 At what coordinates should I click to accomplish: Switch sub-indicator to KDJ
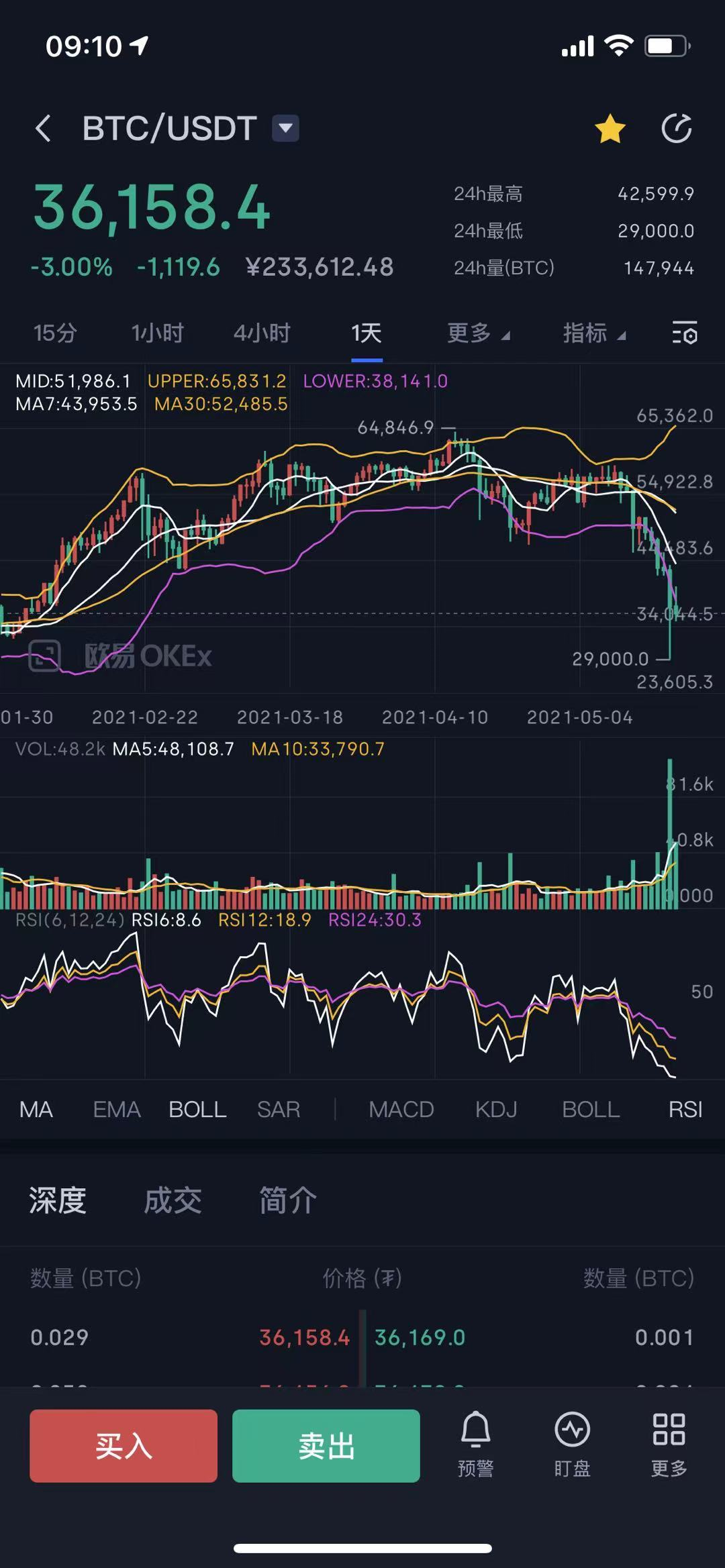[496, 1110]
